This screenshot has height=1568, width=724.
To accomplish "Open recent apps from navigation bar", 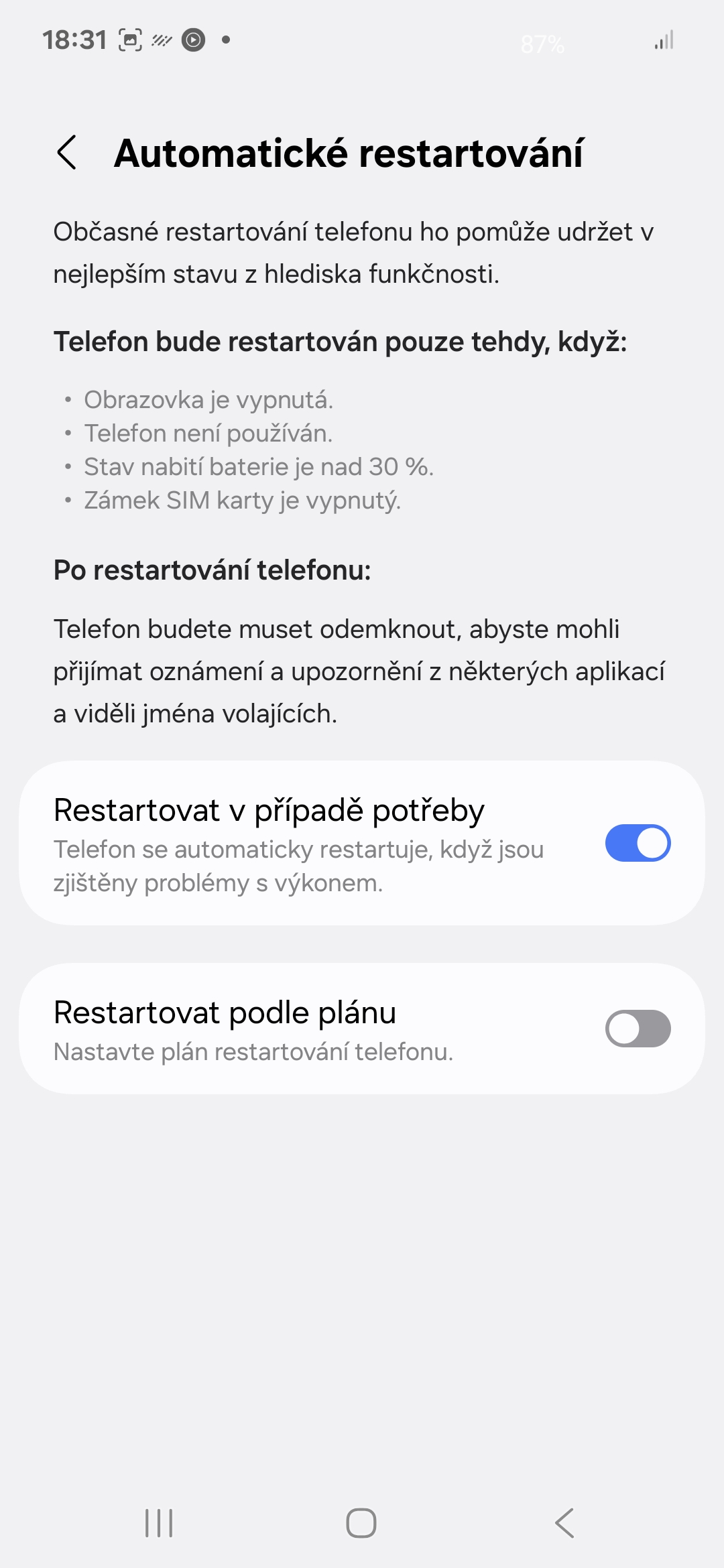I will [x=159, y=1523].
